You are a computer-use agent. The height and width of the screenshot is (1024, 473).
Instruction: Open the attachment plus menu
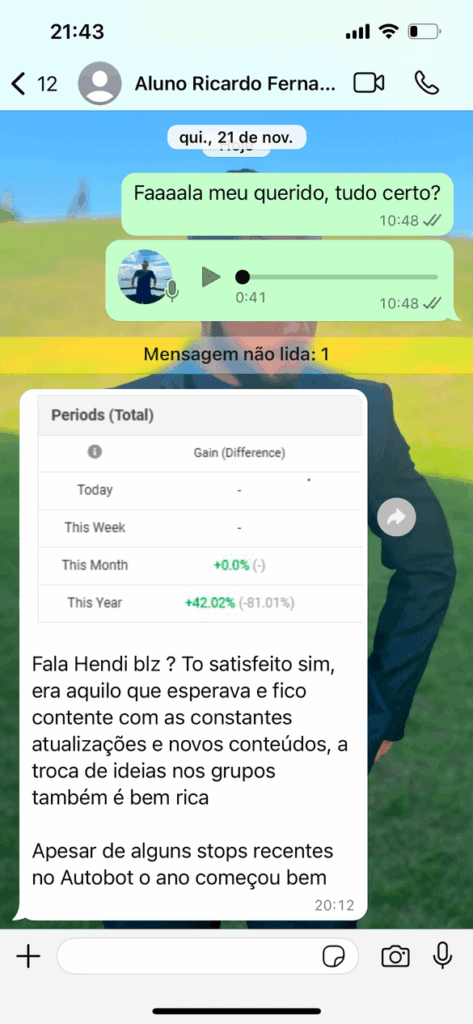[x=28, y=957]
